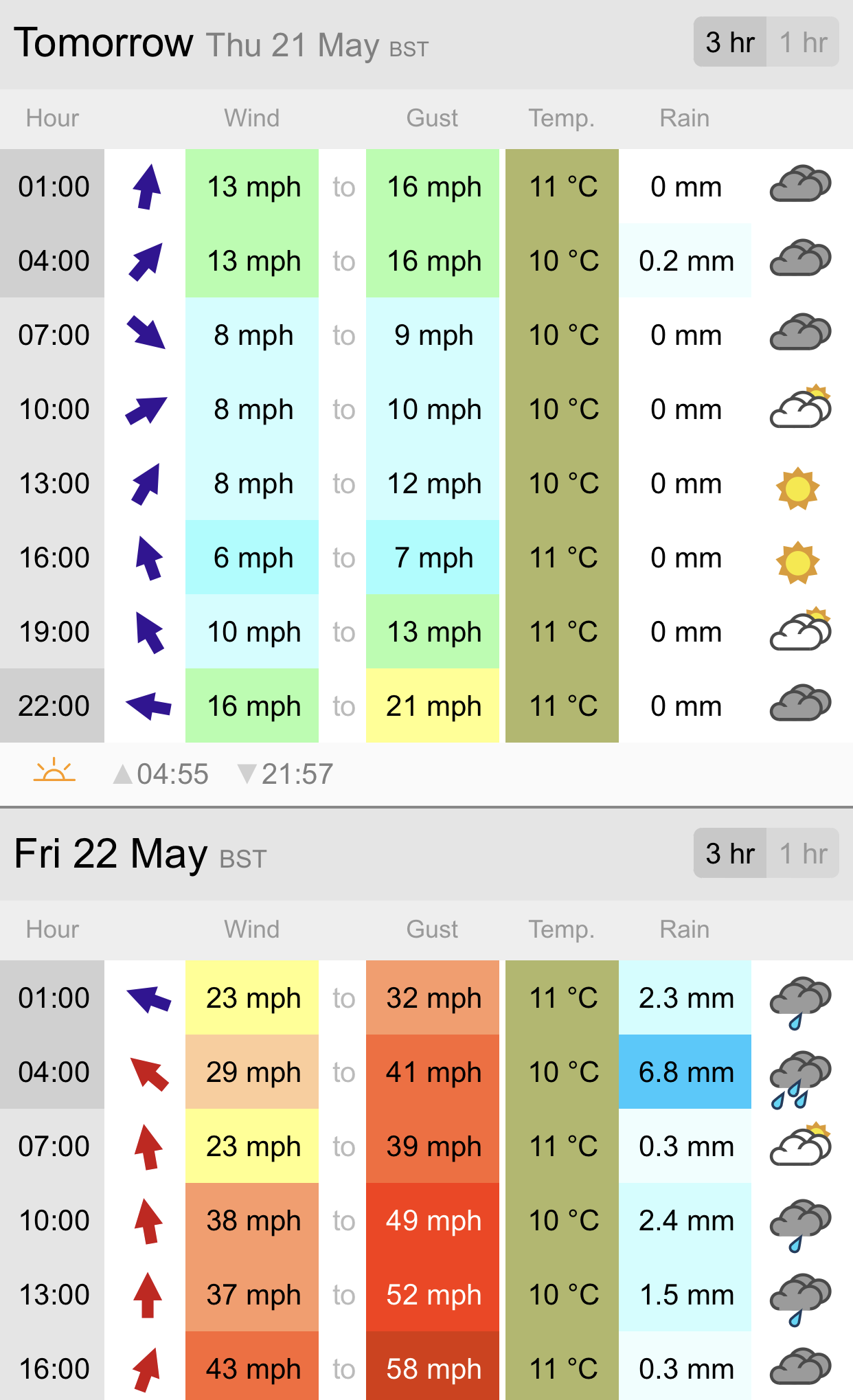Image resolution: width=853 pixels, height=1400 pixels.
Task: Switch Fri 22 May forecast to 1 hr
Action: tap(803, 854)
